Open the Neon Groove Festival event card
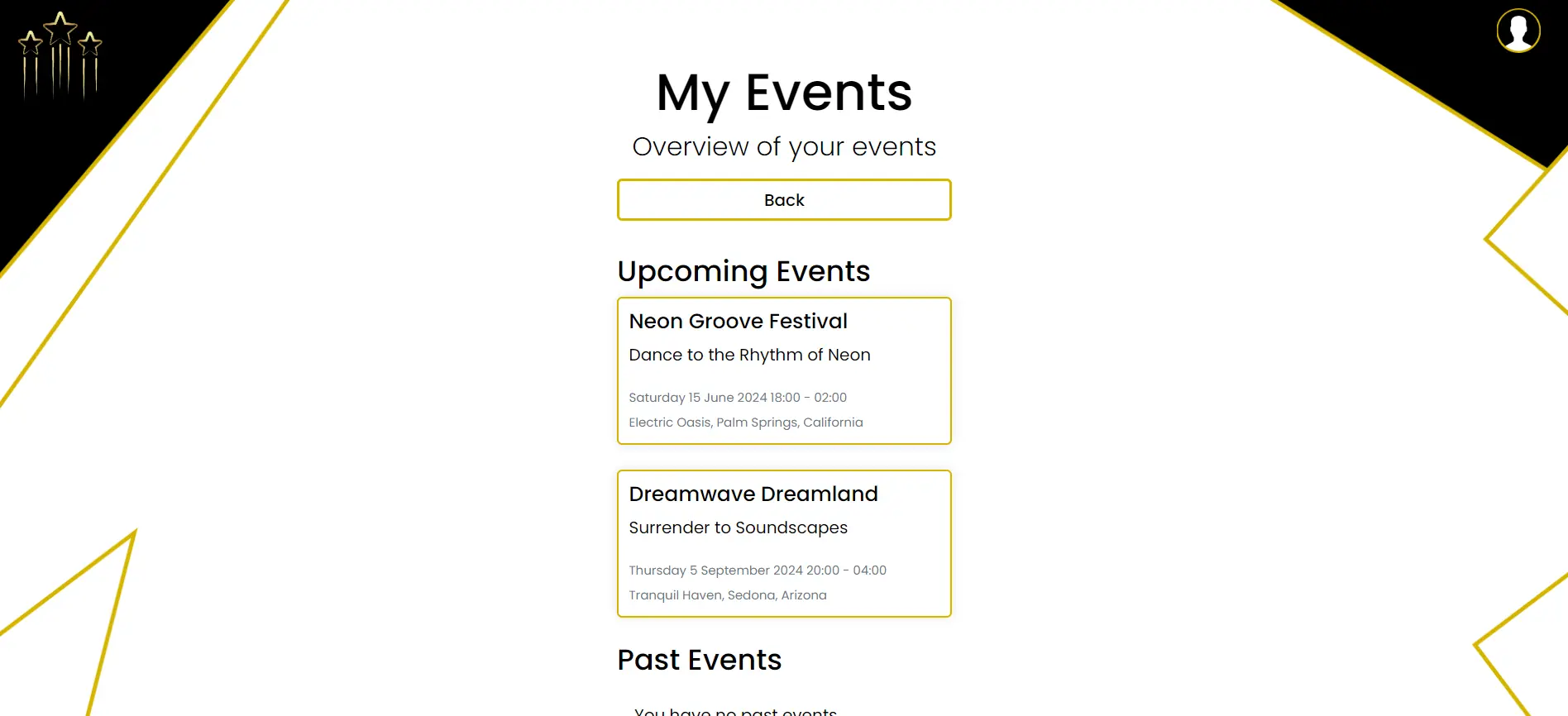The height and width of the screenshot is (716, 1568). point(784,370)
